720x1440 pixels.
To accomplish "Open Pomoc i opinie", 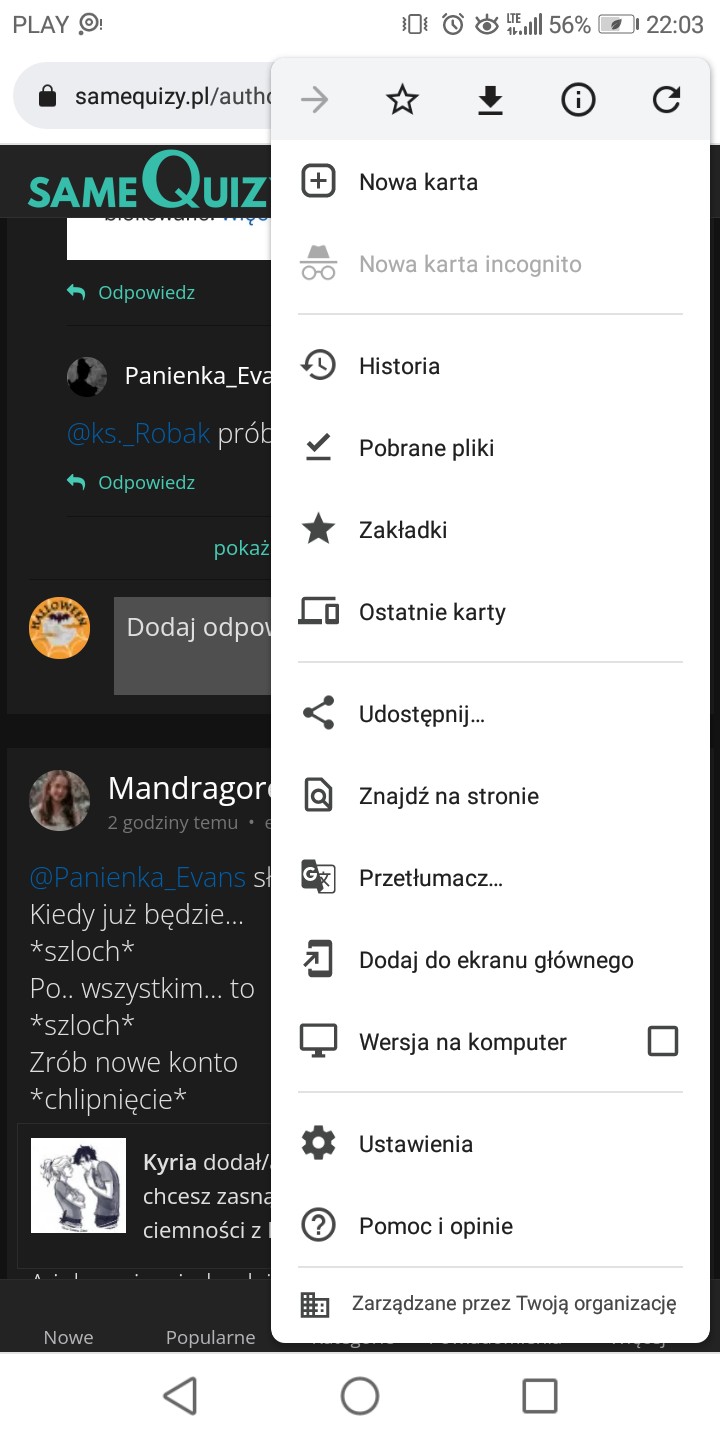I will (435, 1226).
